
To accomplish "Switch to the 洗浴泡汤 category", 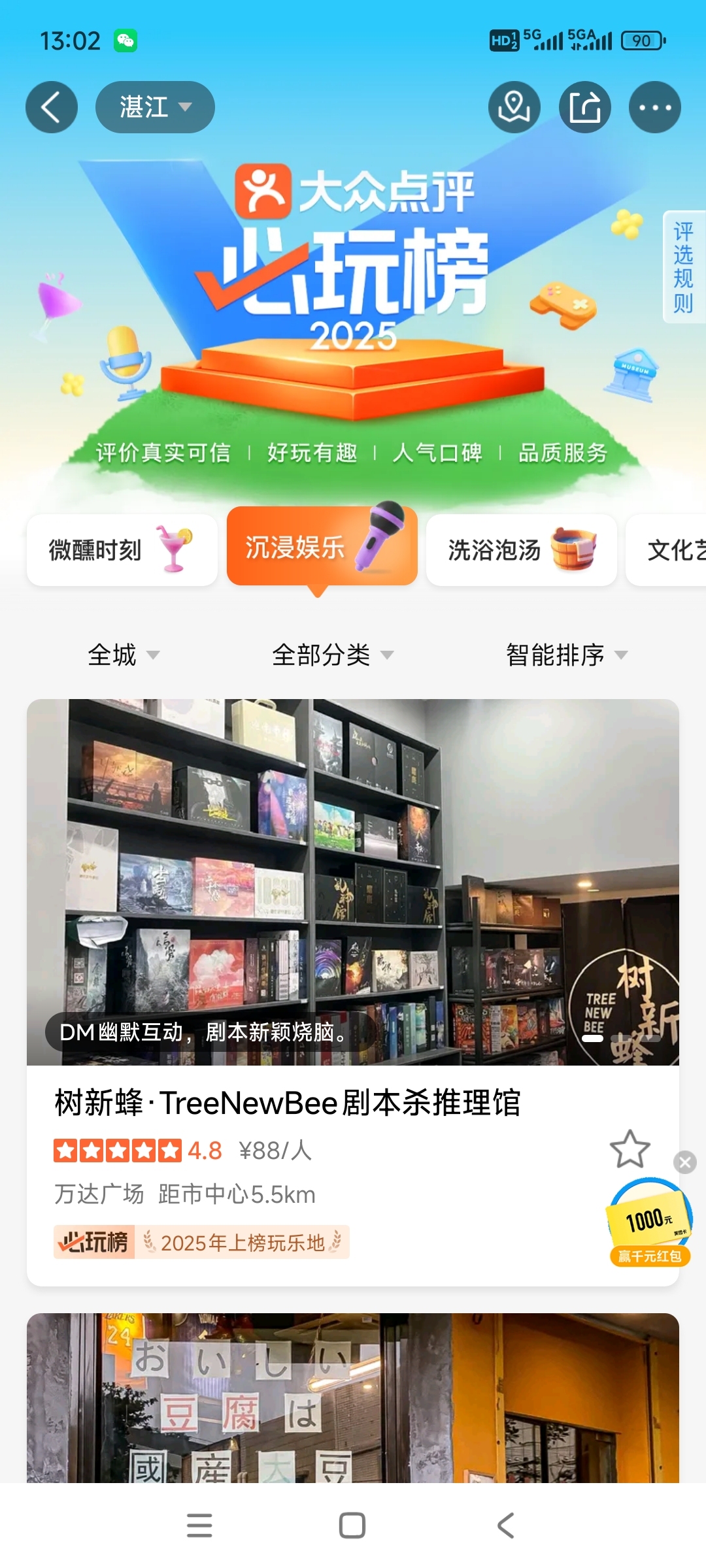I will [521, 549].
